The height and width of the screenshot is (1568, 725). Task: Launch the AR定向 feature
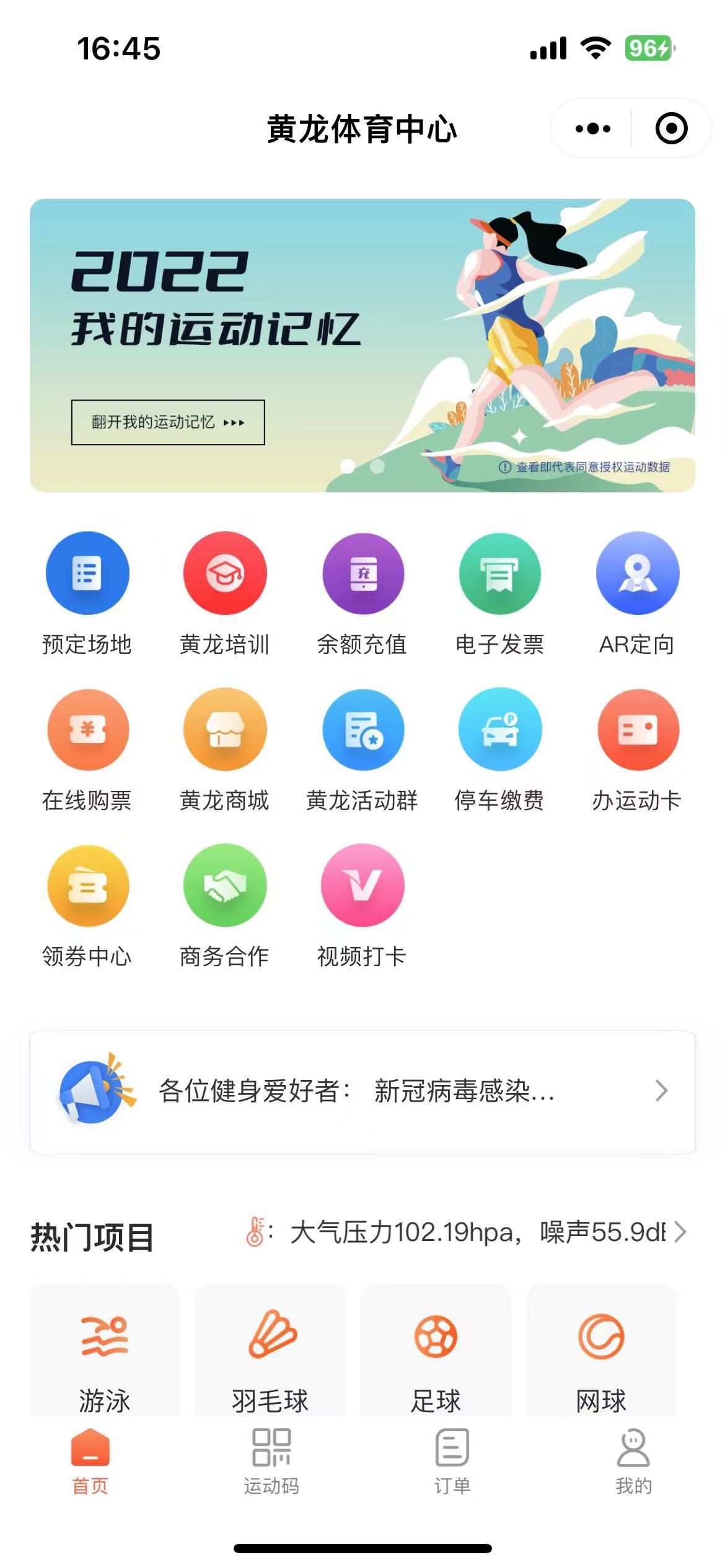click(638, 573)
